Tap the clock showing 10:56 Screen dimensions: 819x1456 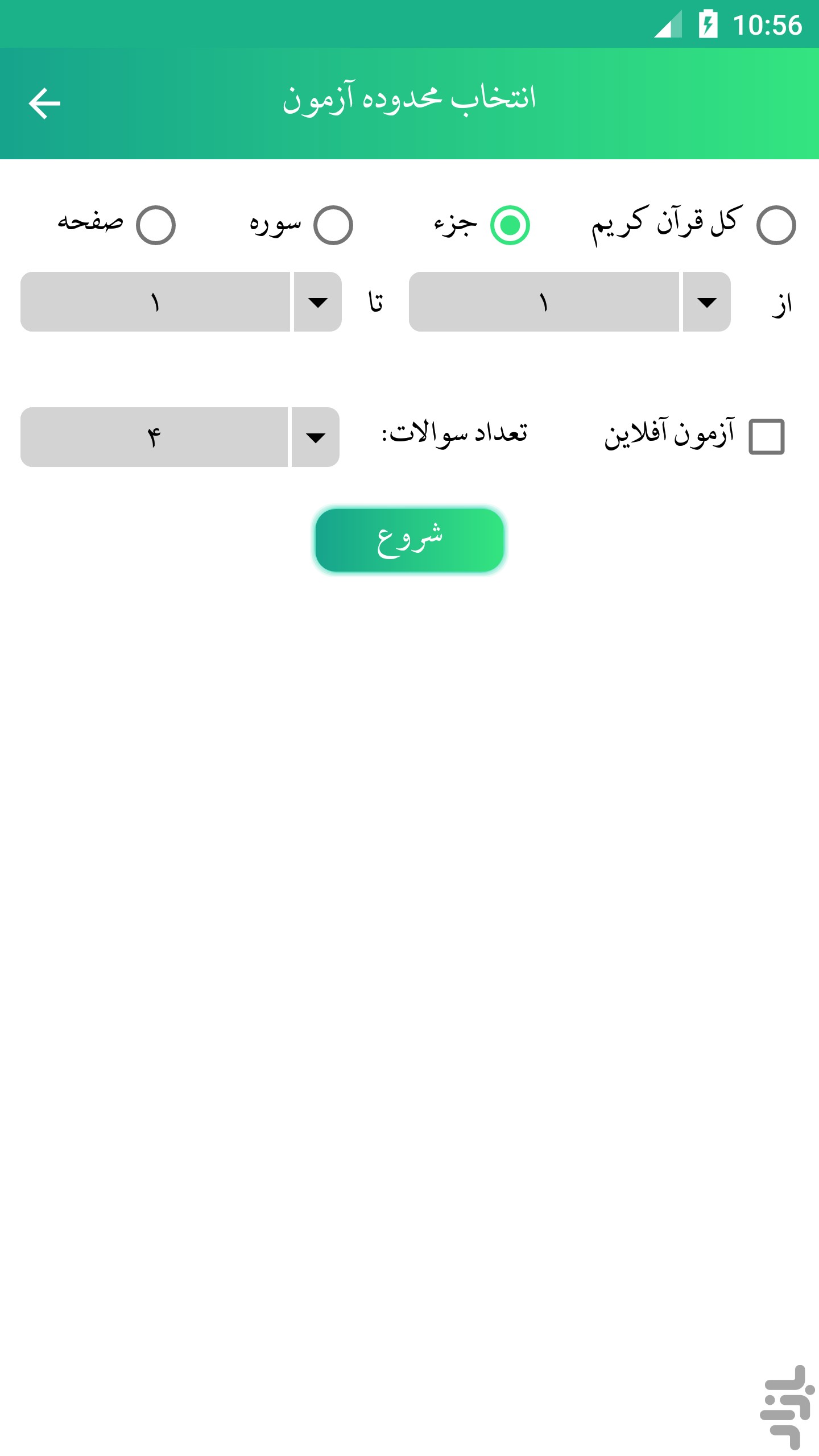pos(768,24)
